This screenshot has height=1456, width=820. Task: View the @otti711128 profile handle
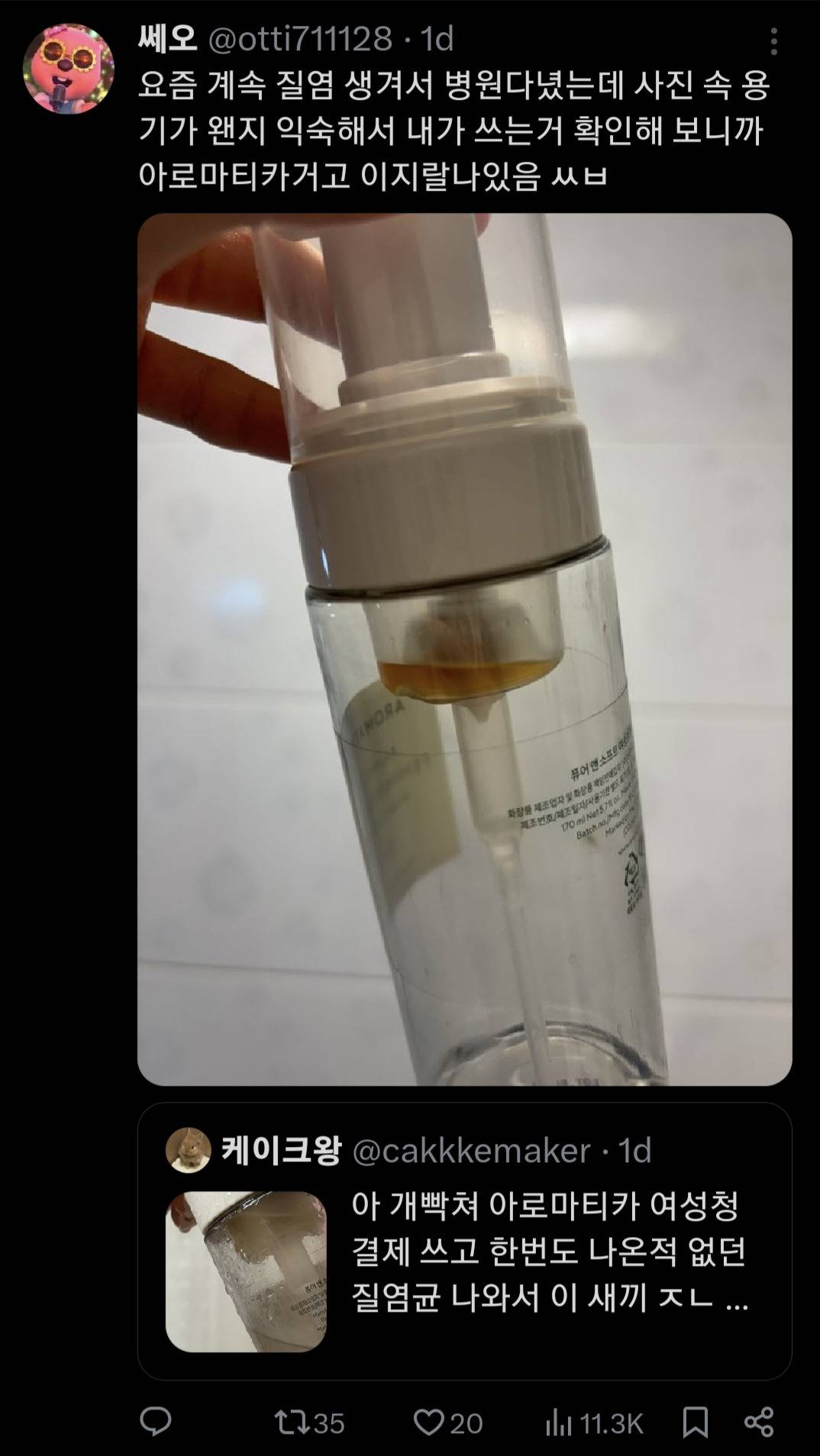(x=300, y=38)
